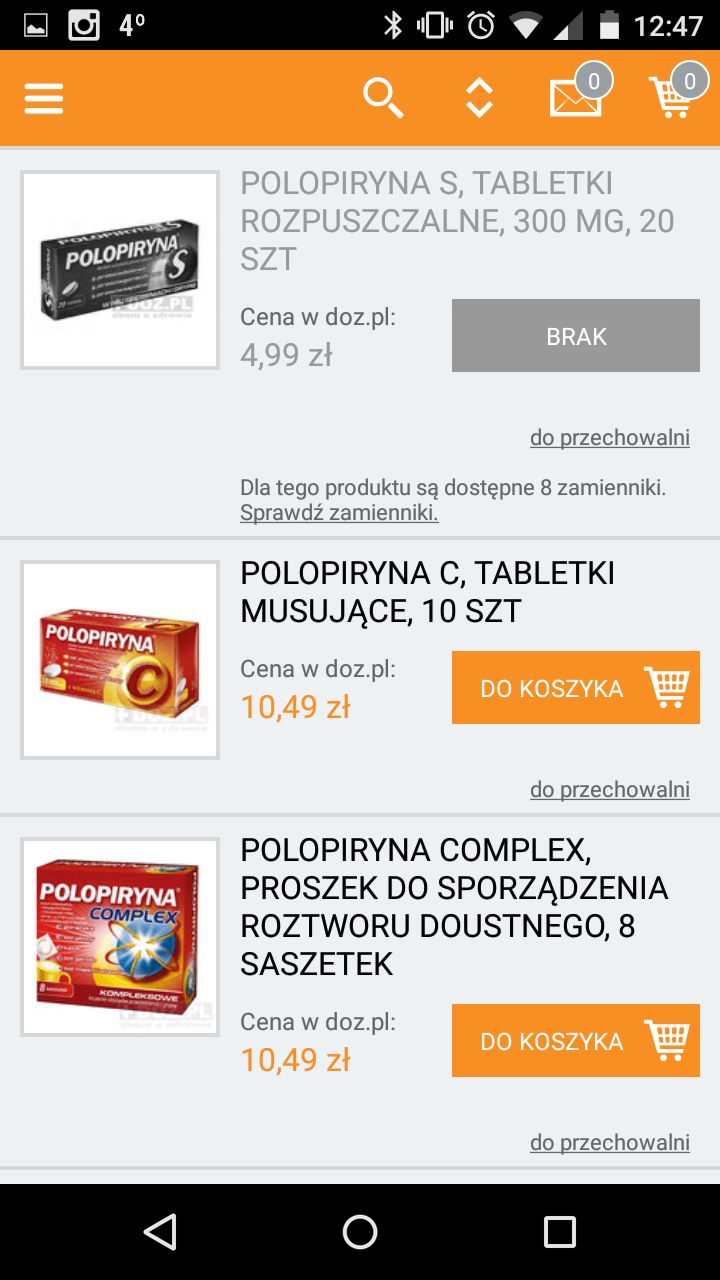Image resolution: width=720 pixels, height=1280 pixels.
Task: Add Polopiryna Complex to the cart
Action: click(x=576, y=1041)
